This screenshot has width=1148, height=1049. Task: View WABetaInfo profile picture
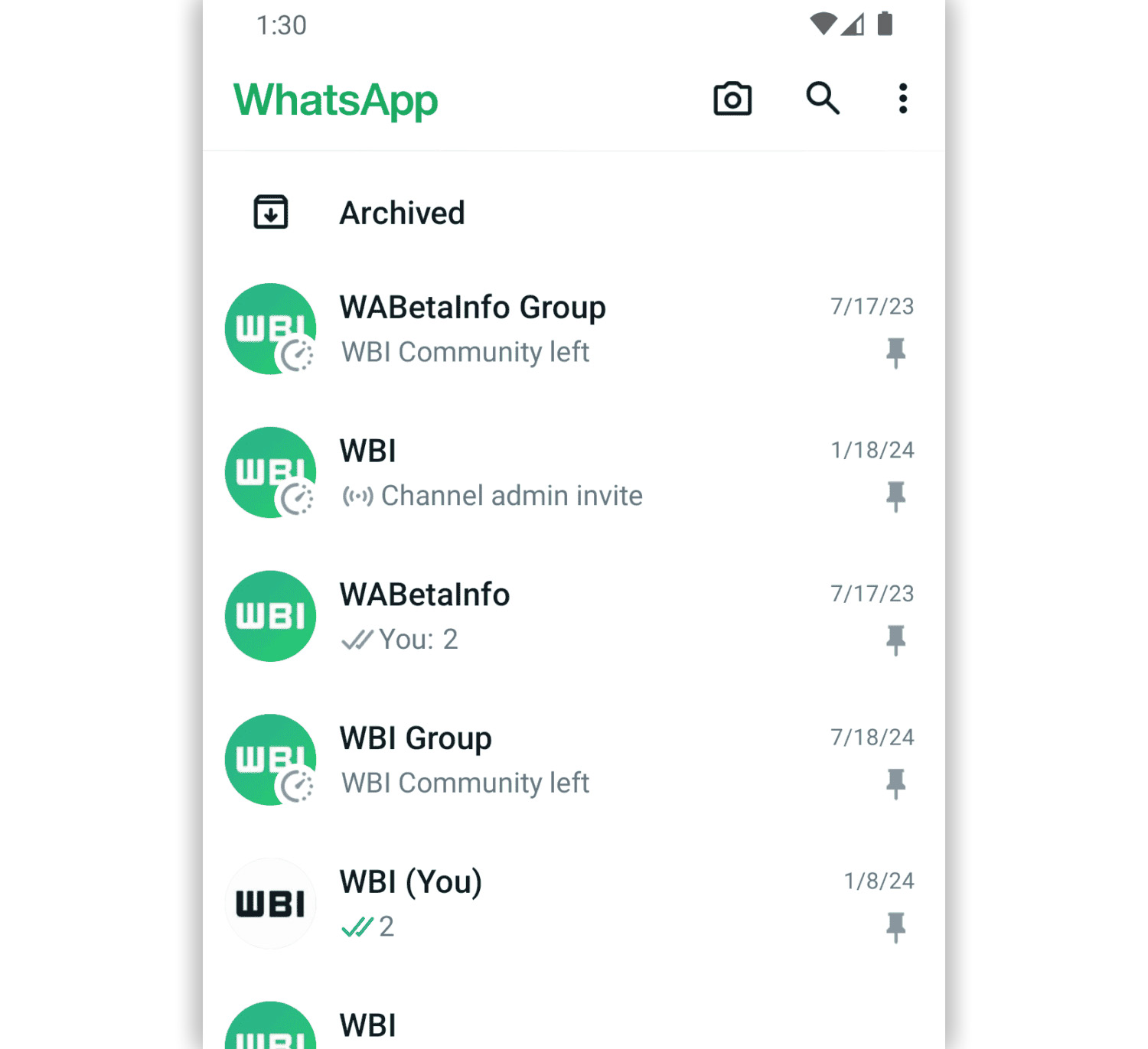coord(270,616)
